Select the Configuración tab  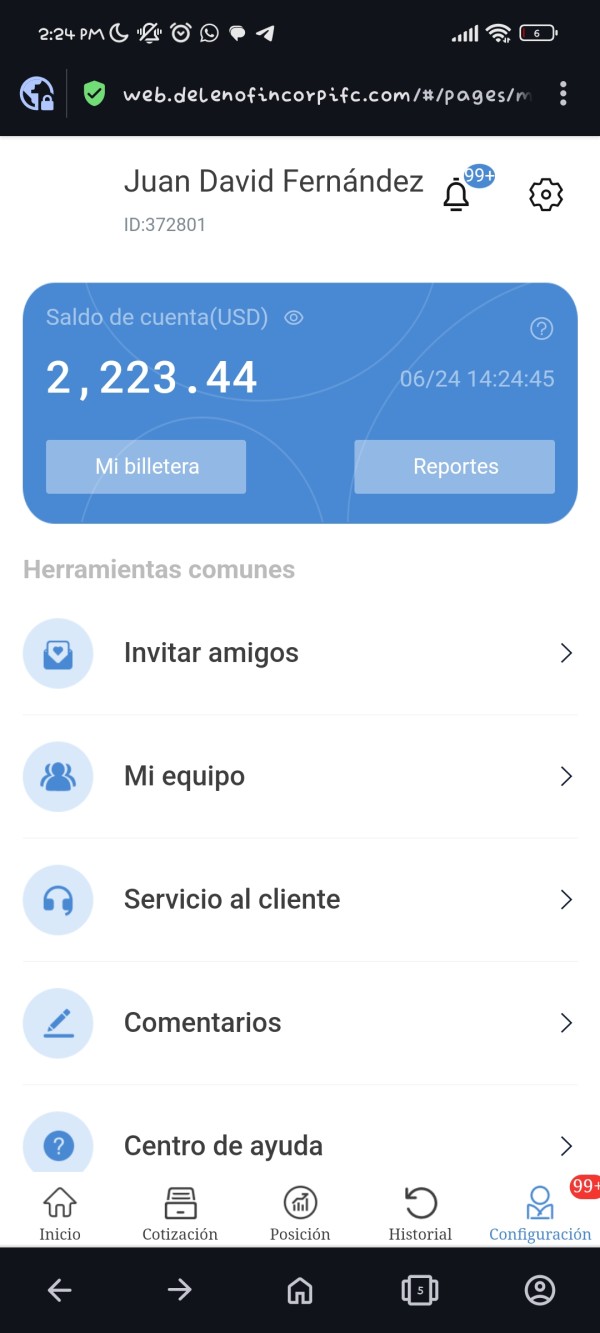point(540,1213)
